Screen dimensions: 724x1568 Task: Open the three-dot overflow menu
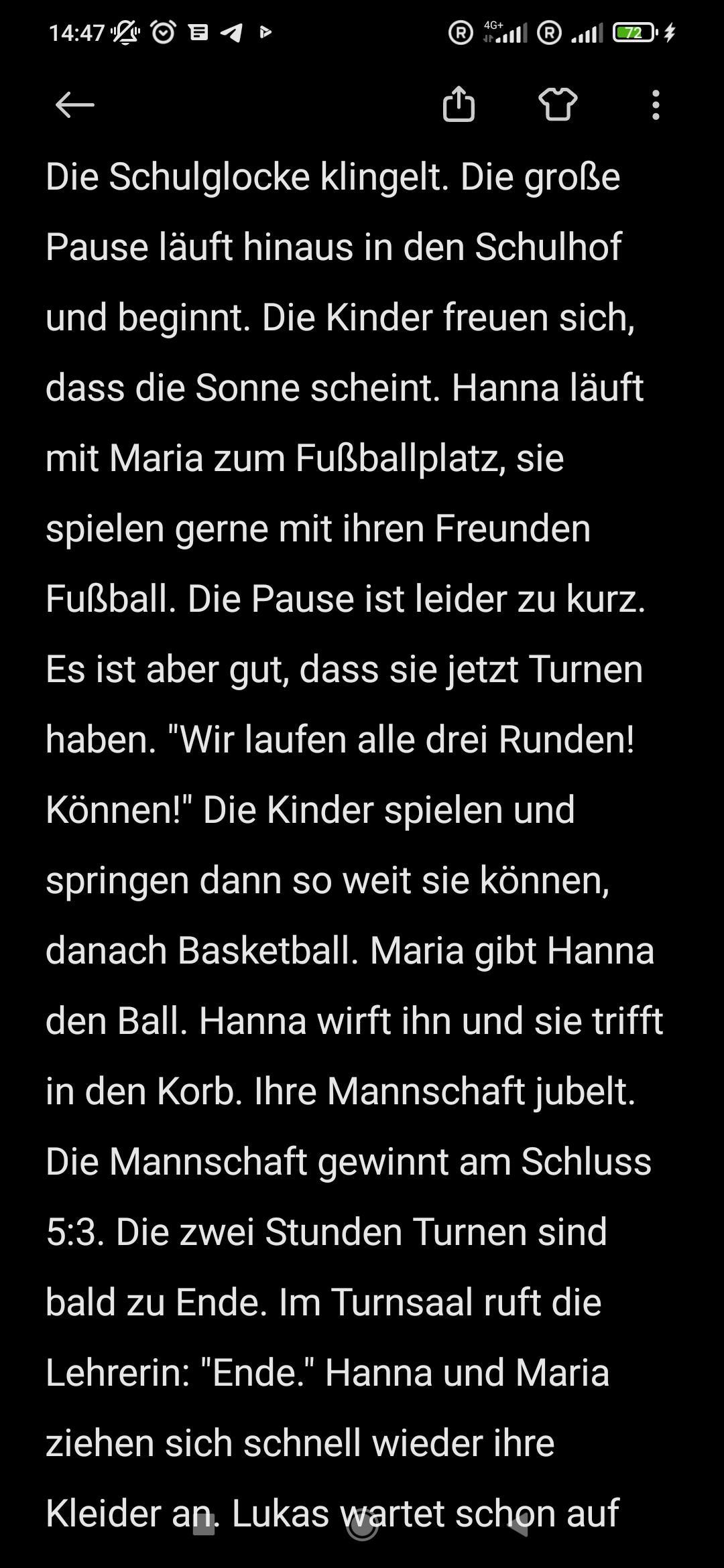point(656,105)
